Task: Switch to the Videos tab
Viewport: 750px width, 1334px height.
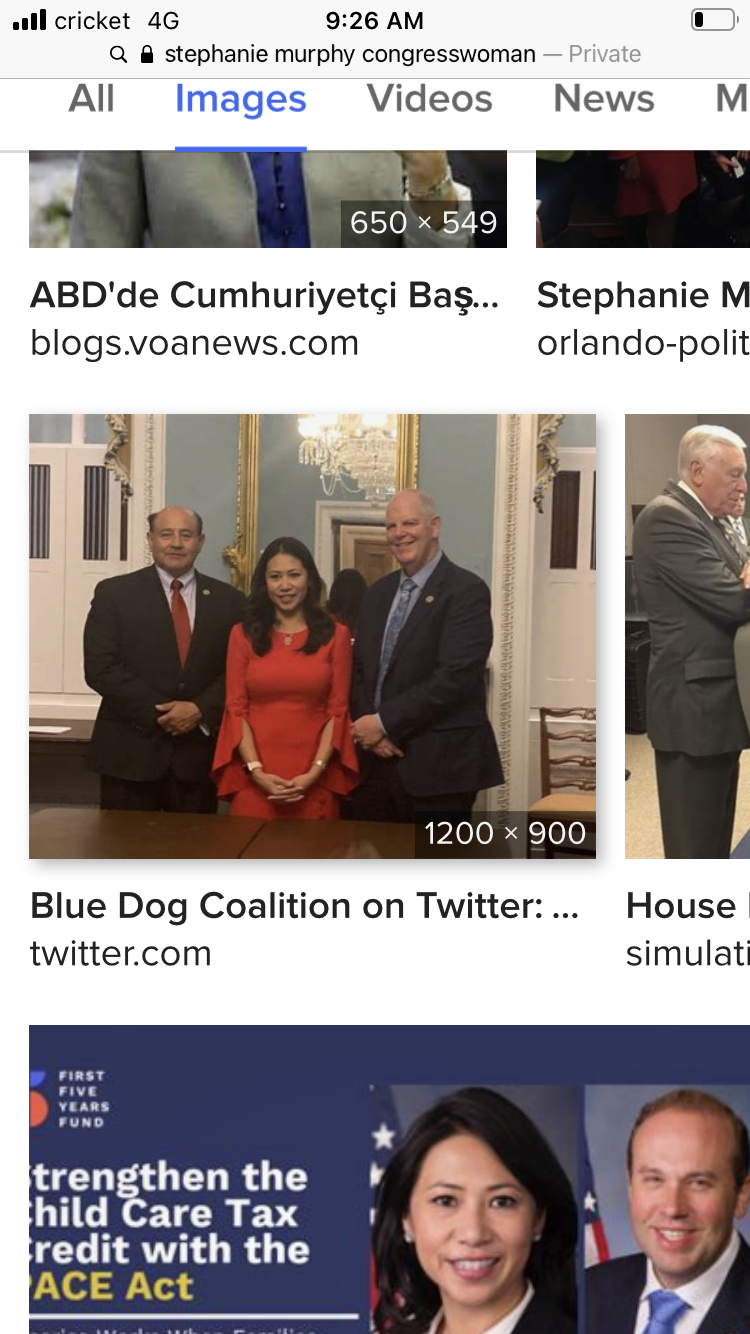Action: coord(430,99)
